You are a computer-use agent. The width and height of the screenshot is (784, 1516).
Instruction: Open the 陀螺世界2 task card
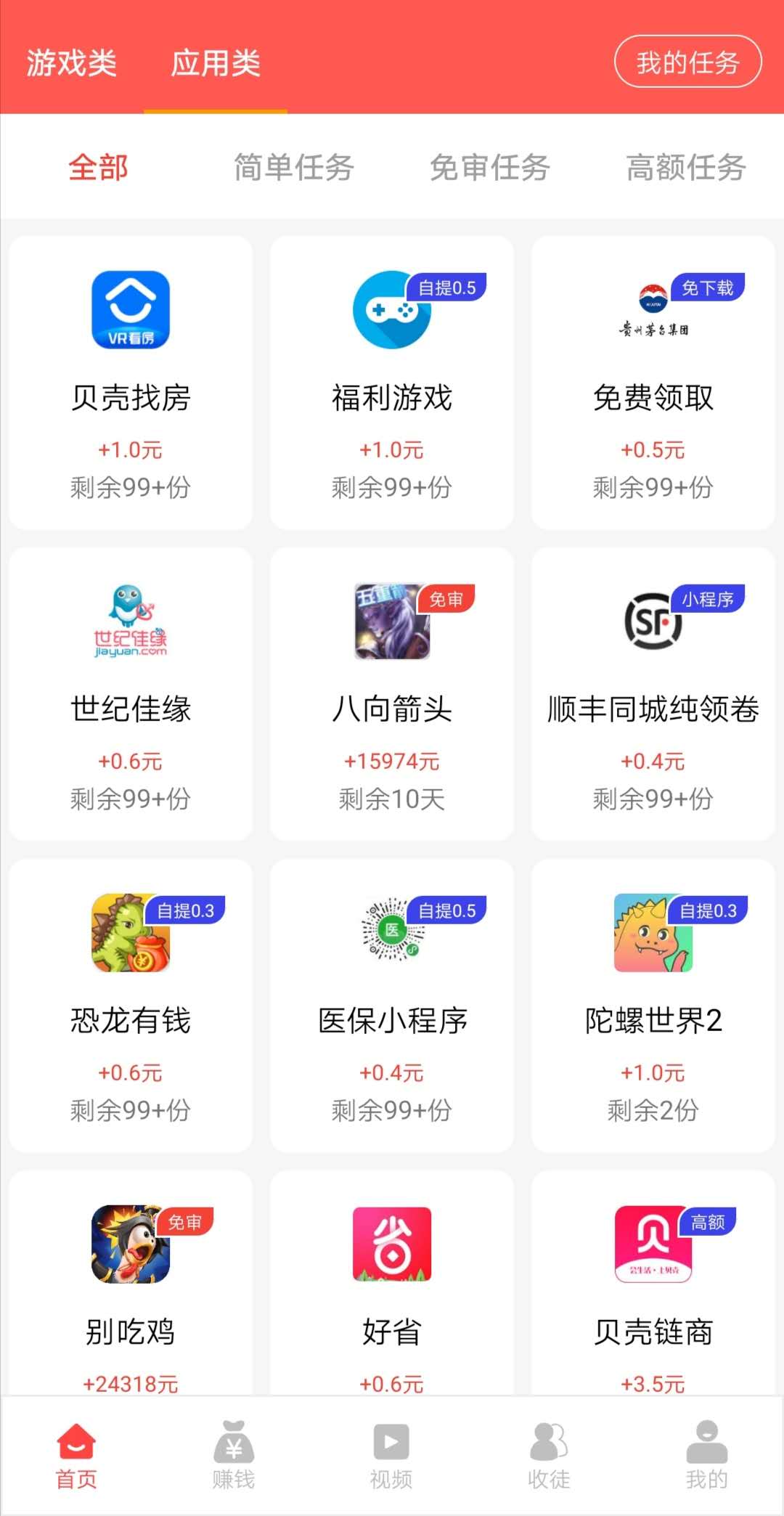tap(653, 1005)
